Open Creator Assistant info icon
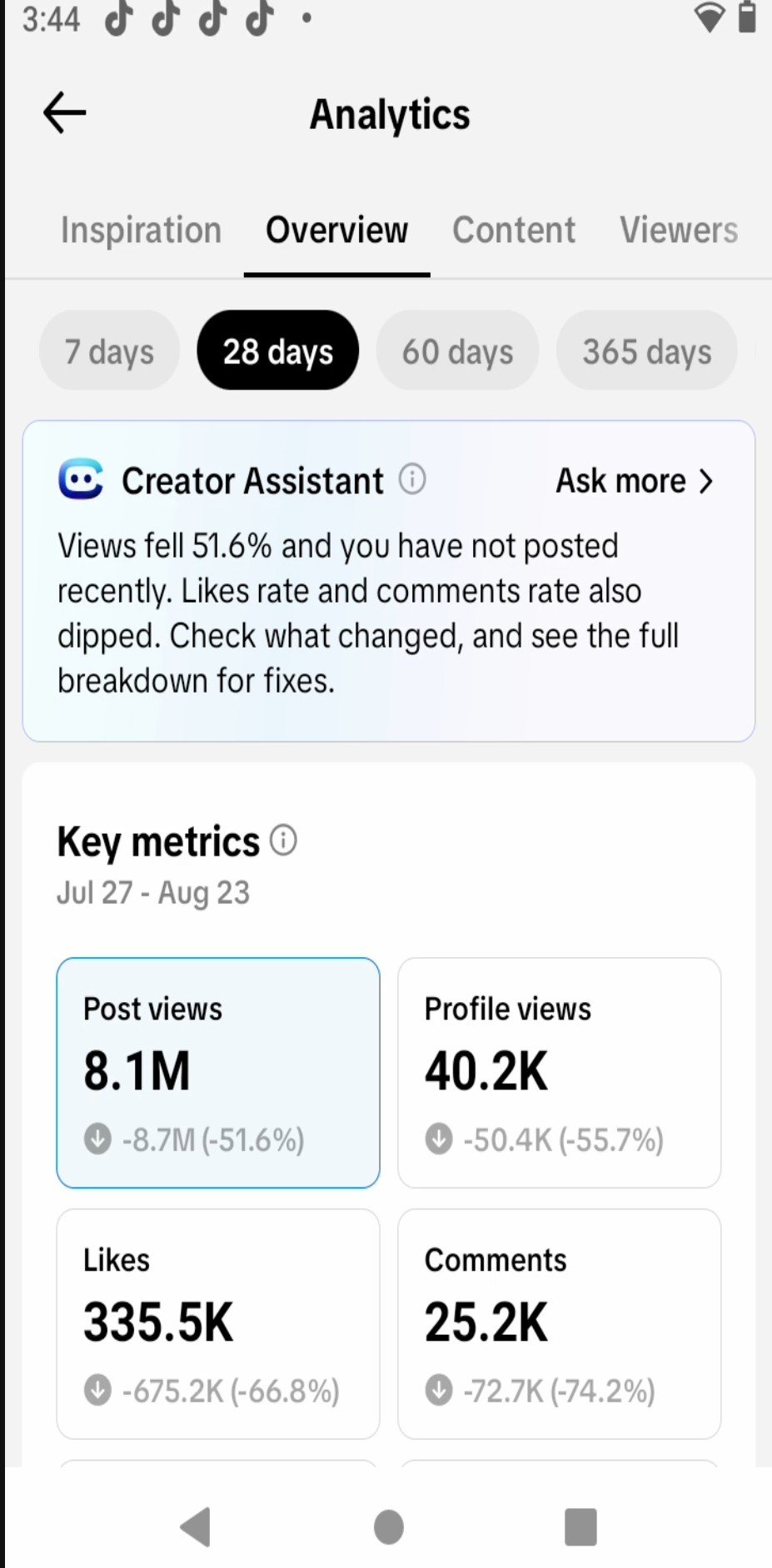 click(x=412, y=479)
